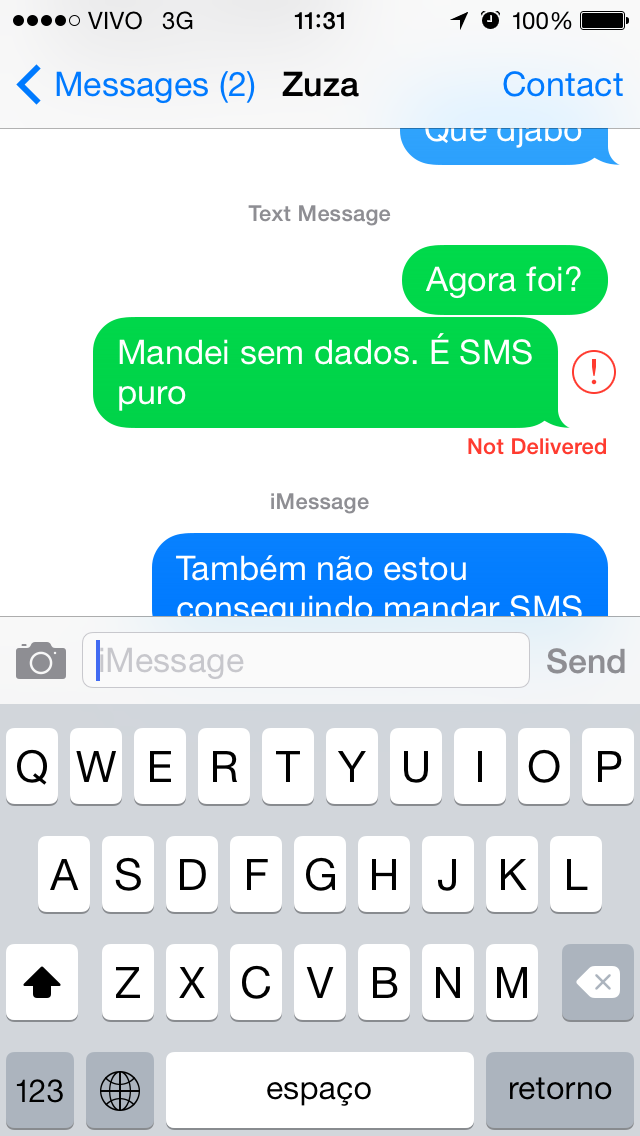Tap the Send button

pyautogui.click(x=585, y=661)
